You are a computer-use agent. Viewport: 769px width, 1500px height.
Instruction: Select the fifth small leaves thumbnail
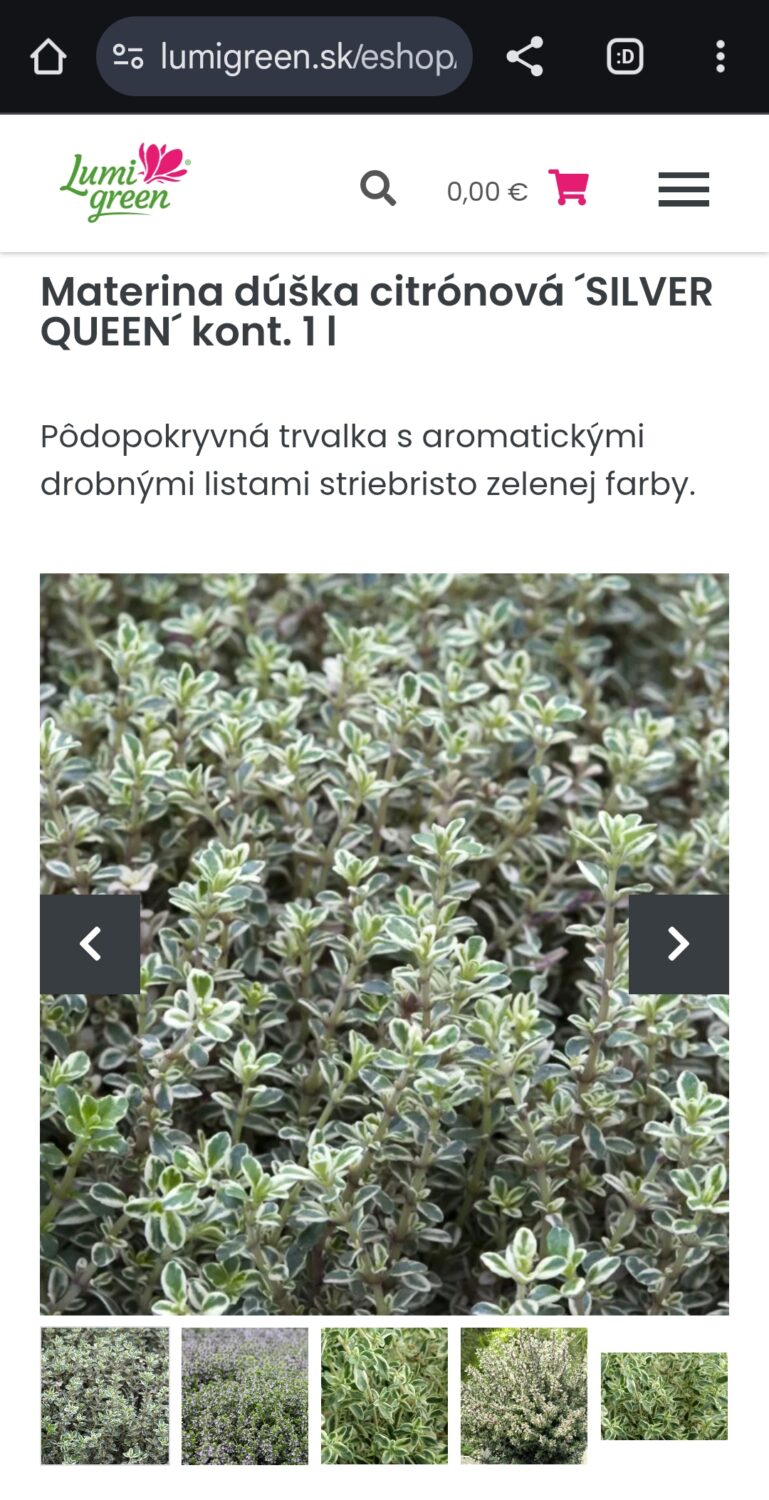click(664, 1396)
